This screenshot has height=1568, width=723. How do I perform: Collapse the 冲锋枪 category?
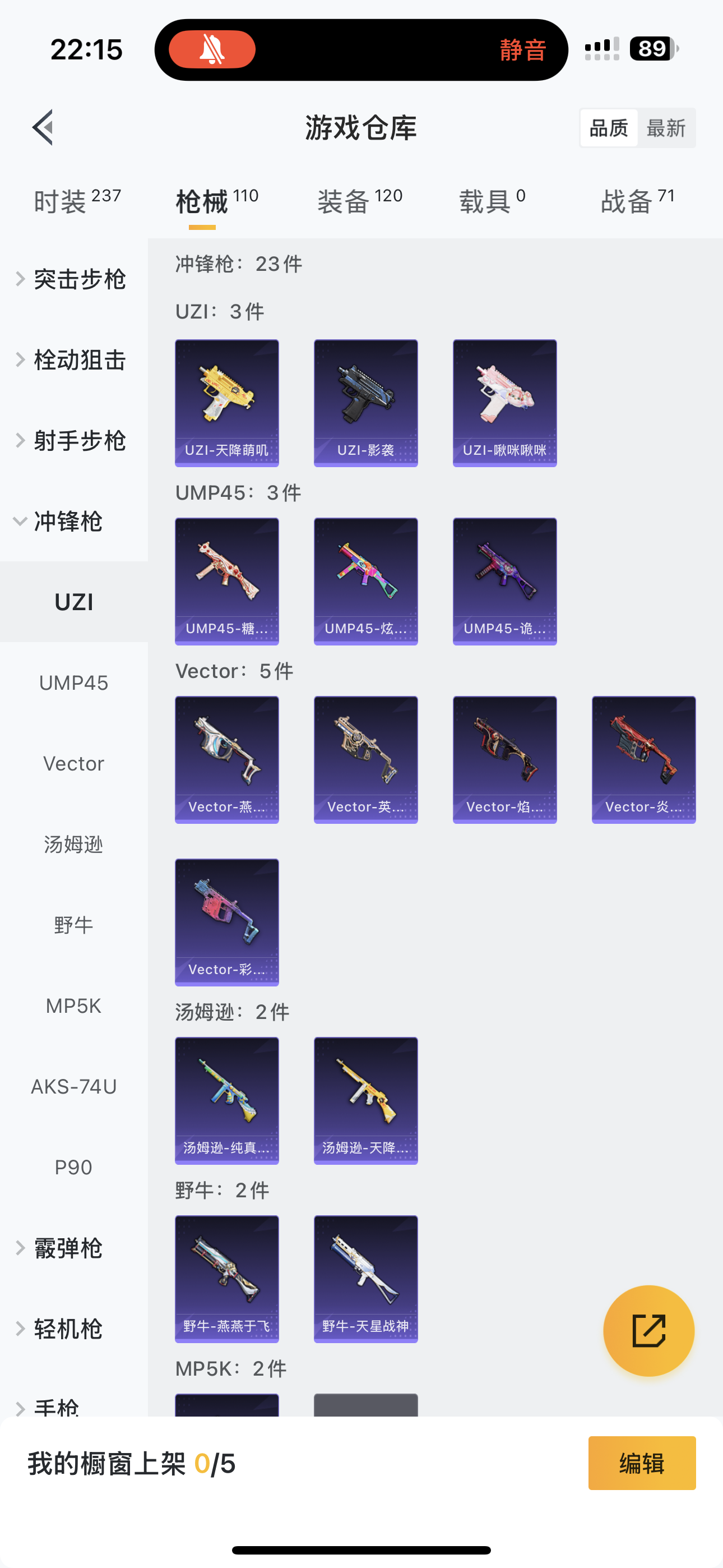coord(73,522)
